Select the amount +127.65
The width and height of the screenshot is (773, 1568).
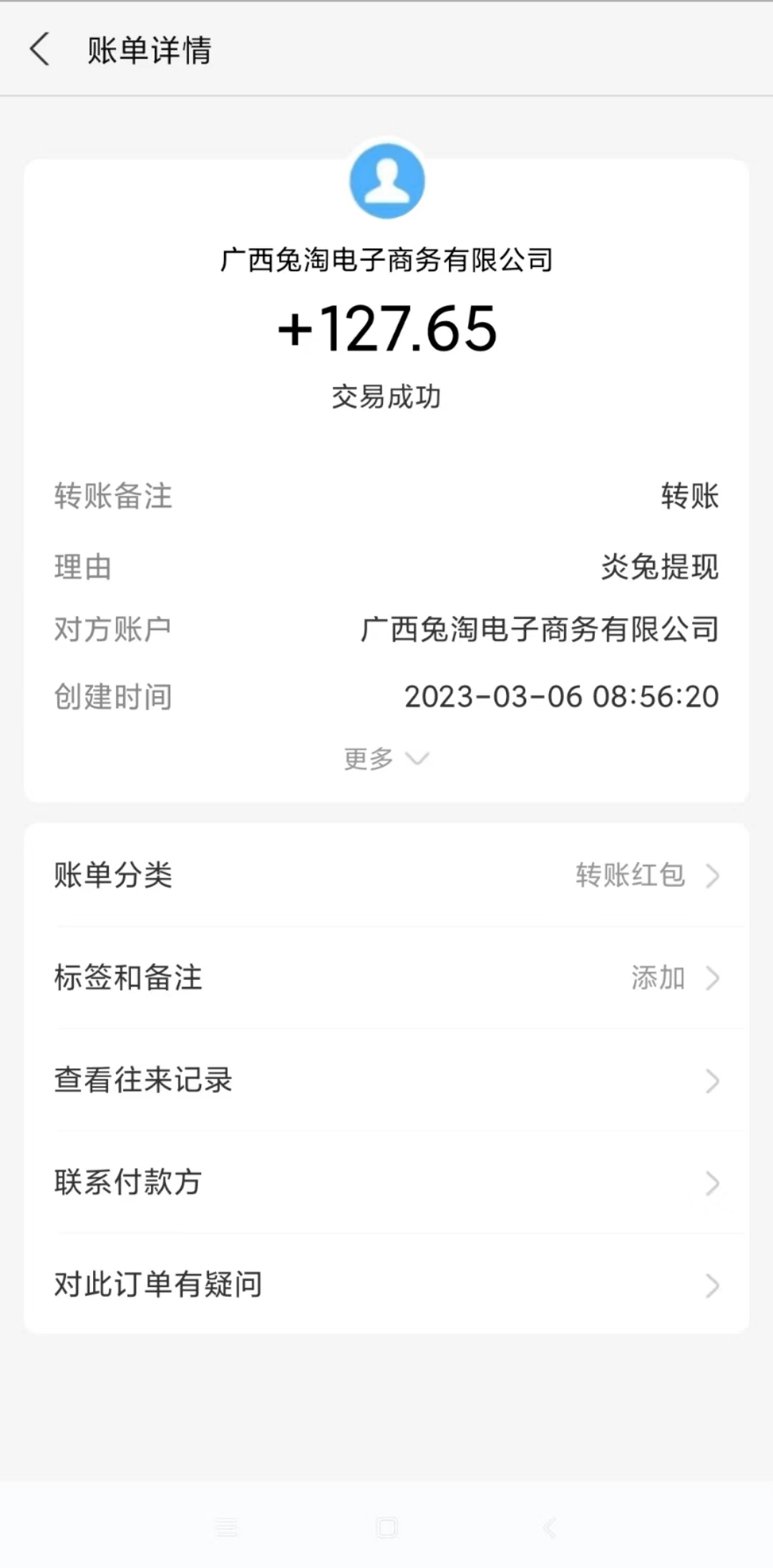(386, 328)
